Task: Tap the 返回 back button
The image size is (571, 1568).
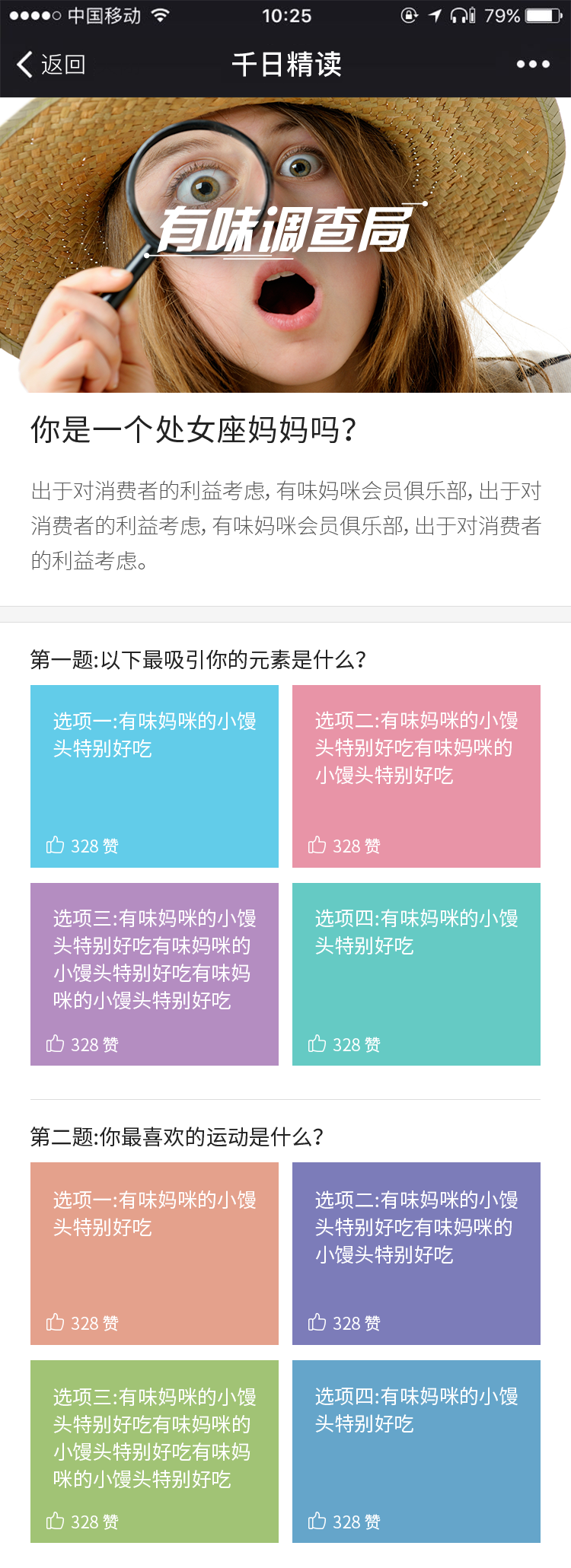Action: pyautogui.click(x=52, y=65)
